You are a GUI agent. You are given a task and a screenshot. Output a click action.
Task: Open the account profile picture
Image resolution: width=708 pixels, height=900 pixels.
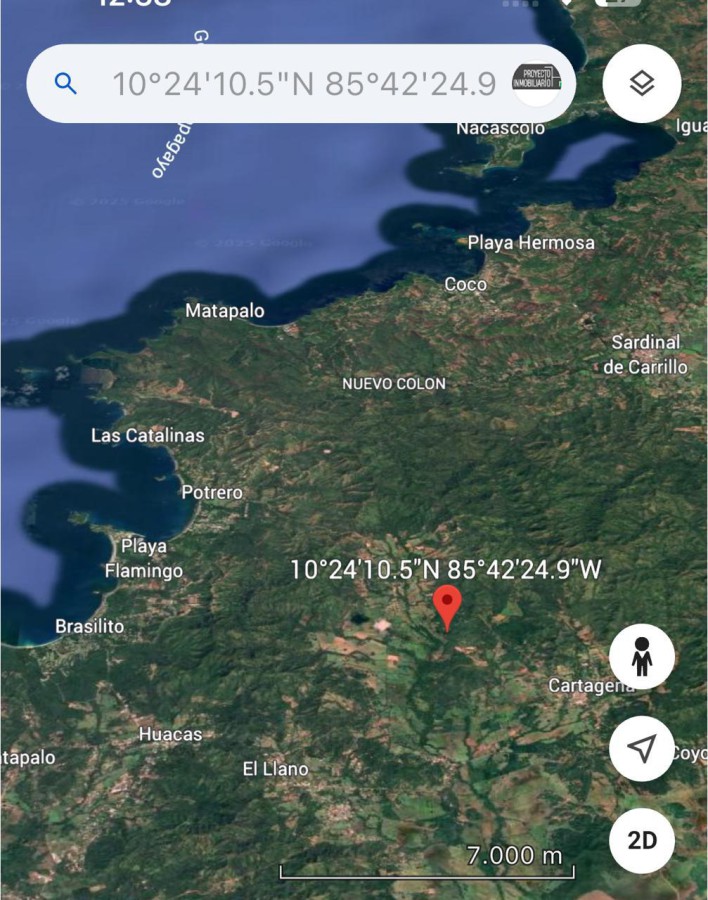click(537, 83)
